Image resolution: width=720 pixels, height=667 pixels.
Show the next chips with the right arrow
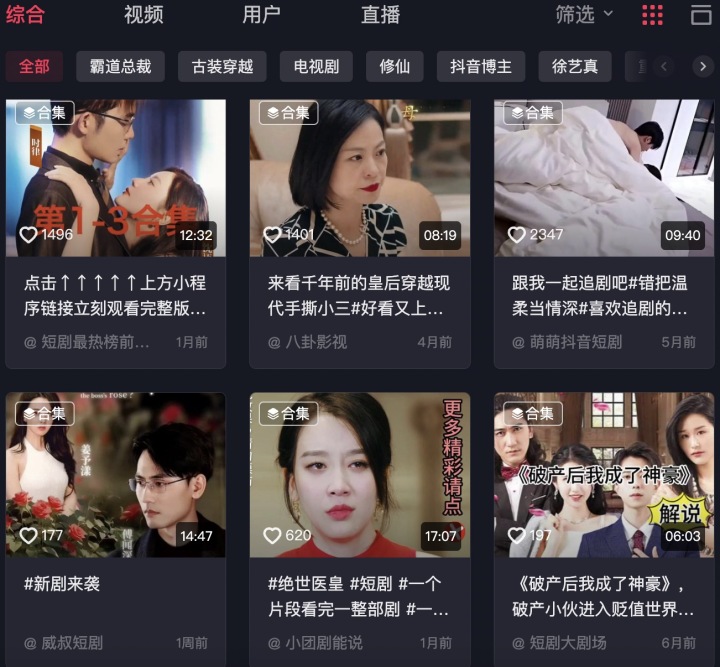pyautogui.click(x=703, y=67)
